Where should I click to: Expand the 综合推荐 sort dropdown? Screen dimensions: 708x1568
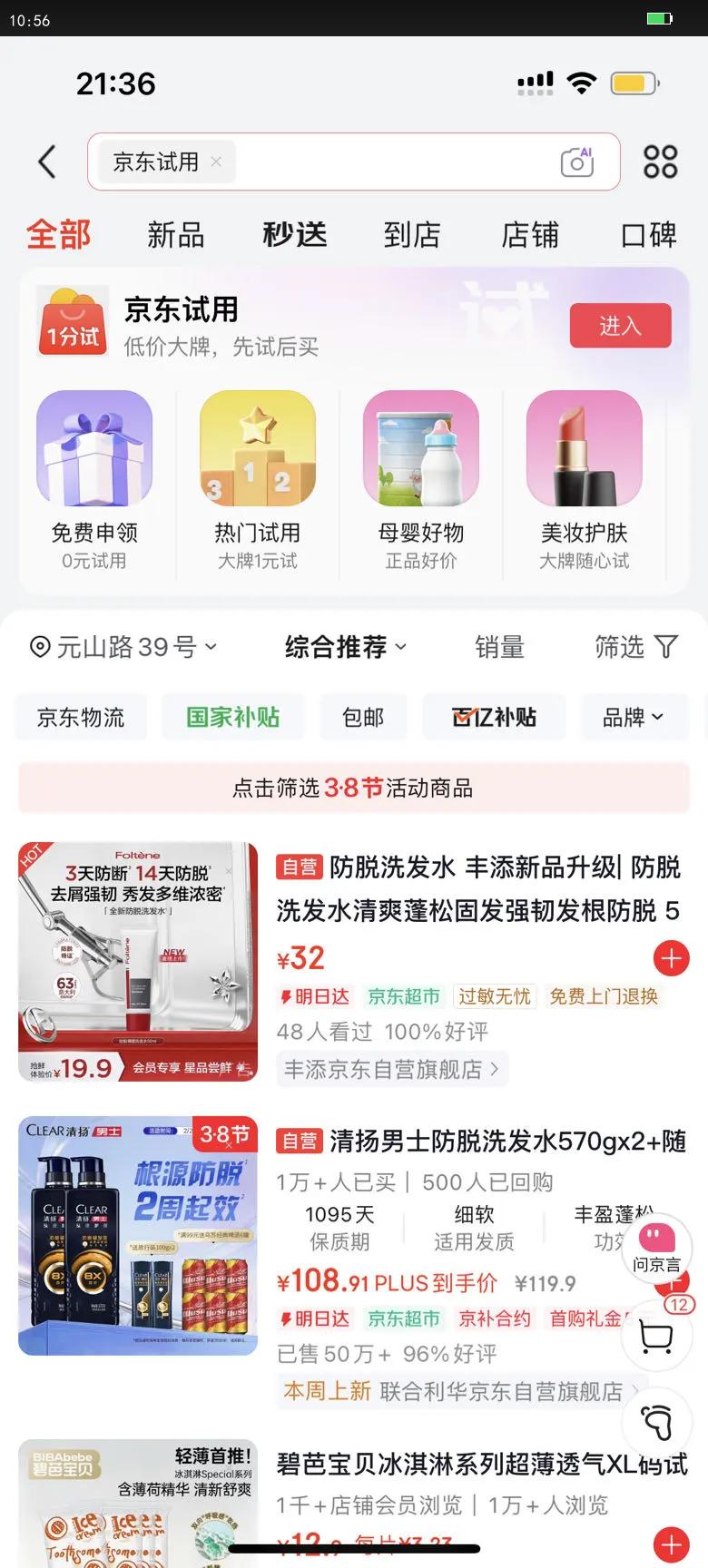coord(345,647)
